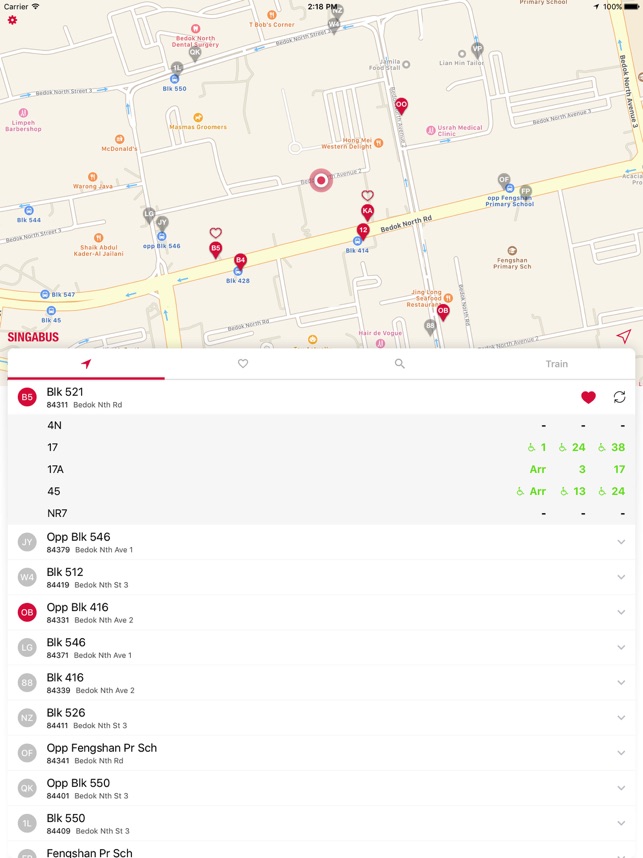
Task: Expand the Opp Blk 550 stop
Action: tap(621, 788)
